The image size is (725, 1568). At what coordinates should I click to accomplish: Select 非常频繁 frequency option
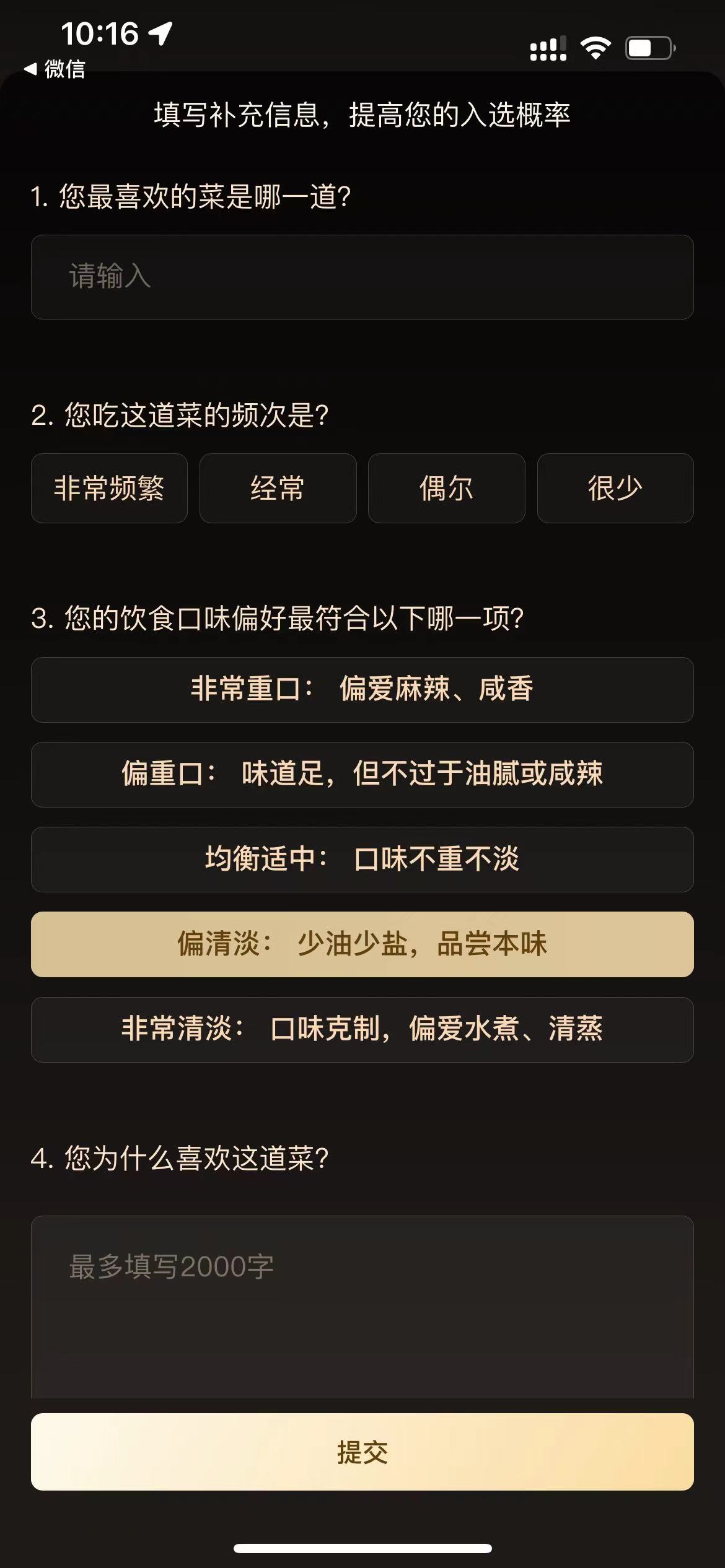click(109, 489)
